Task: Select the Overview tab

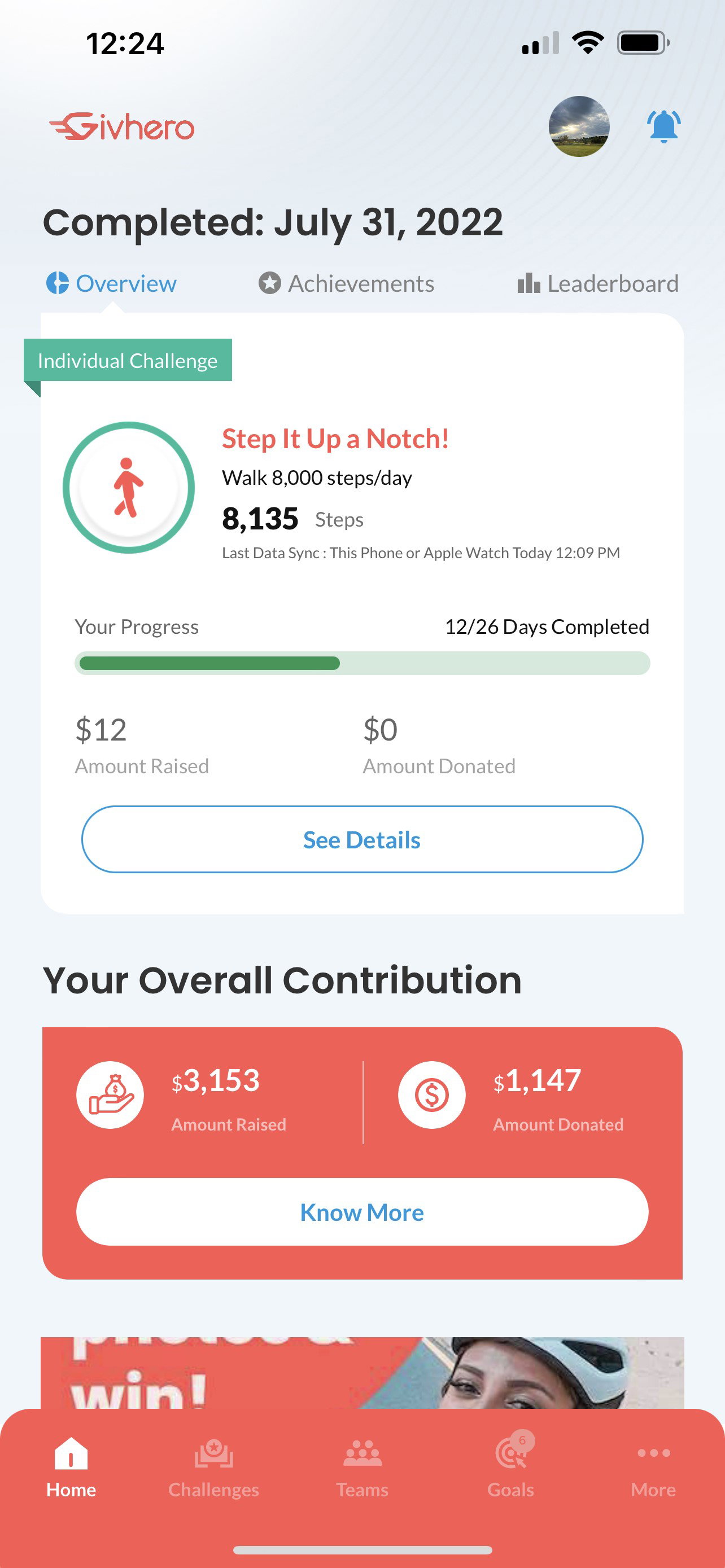Action: [x=111, y=284]
